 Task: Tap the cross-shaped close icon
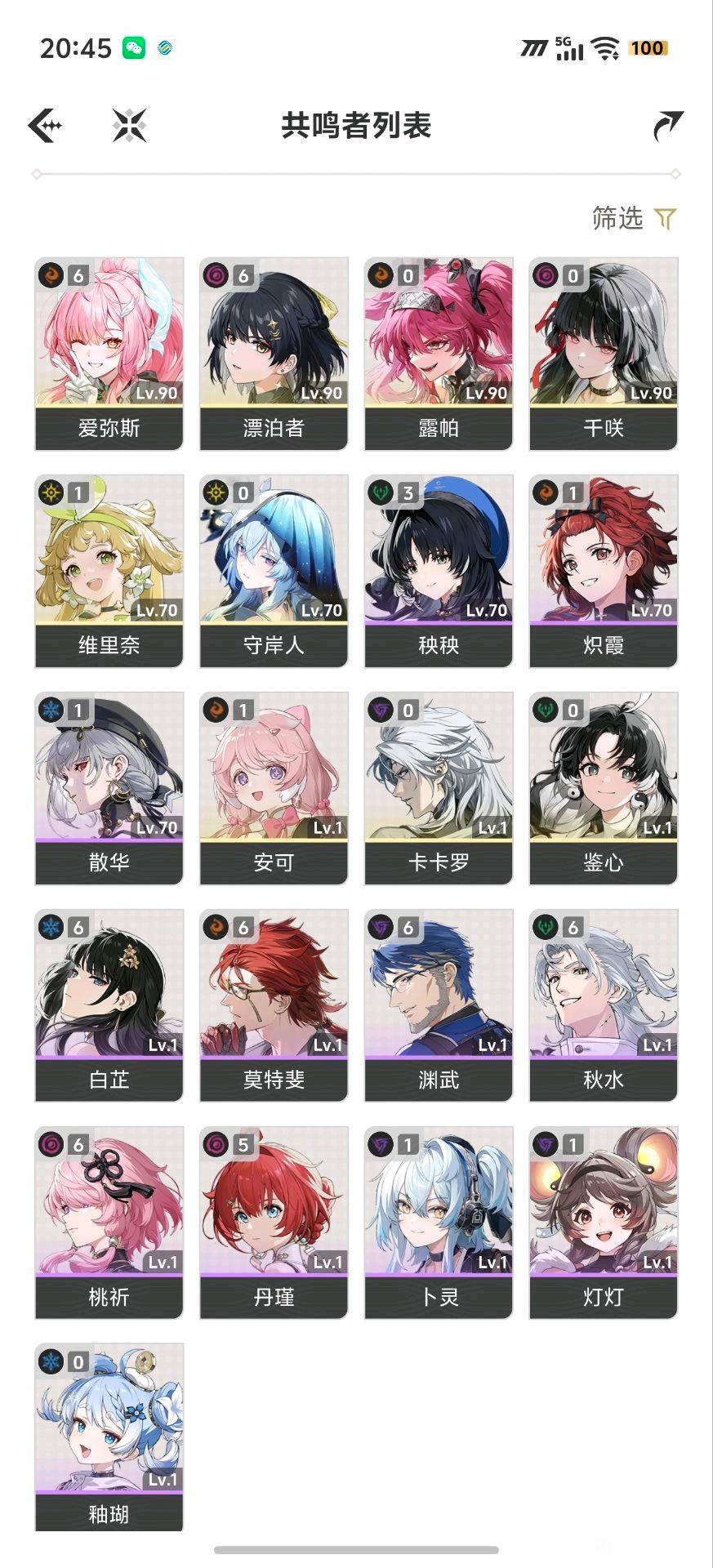130,126
